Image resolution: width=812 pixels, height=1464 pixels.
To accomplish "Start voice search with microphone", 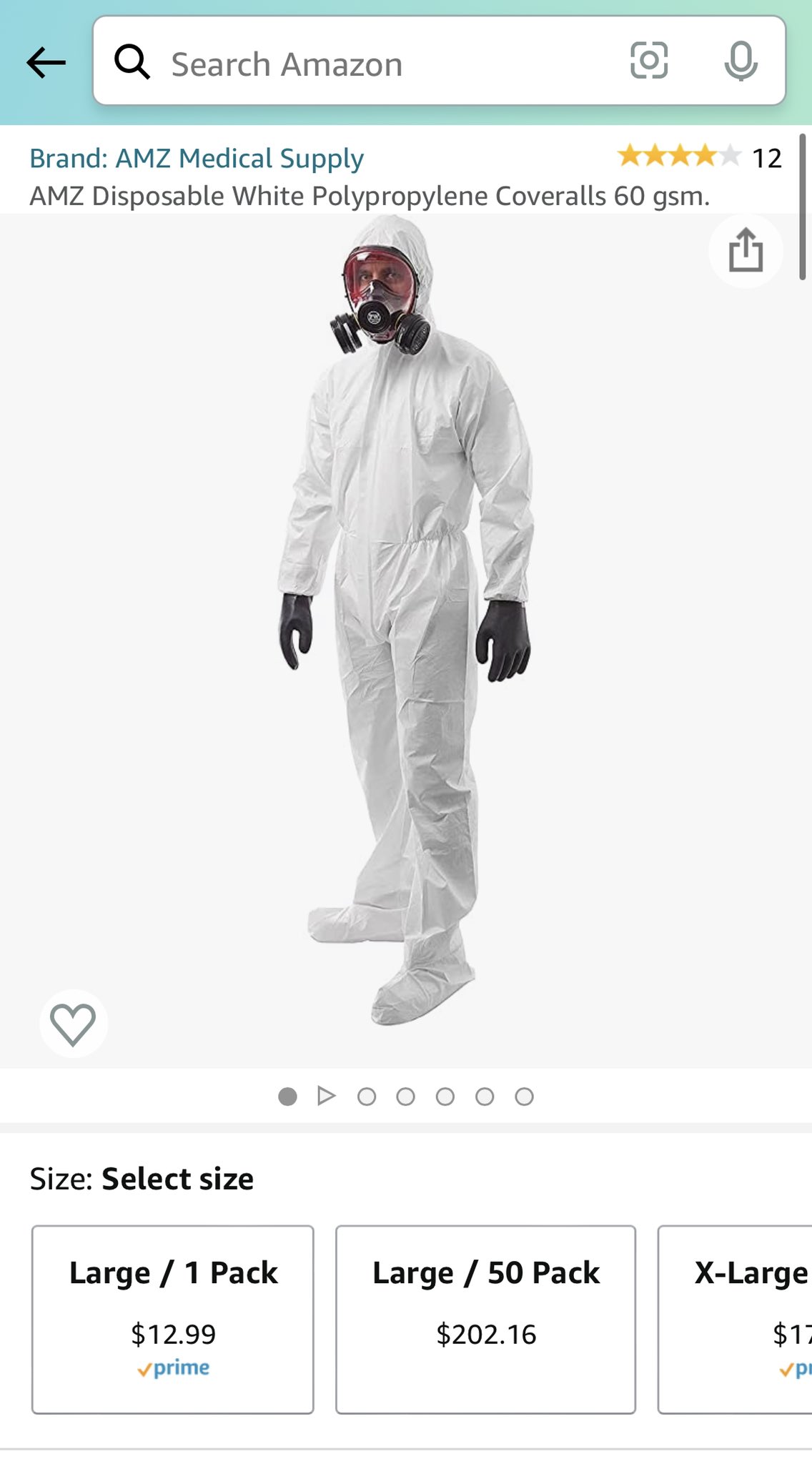I will click(741, 61).
